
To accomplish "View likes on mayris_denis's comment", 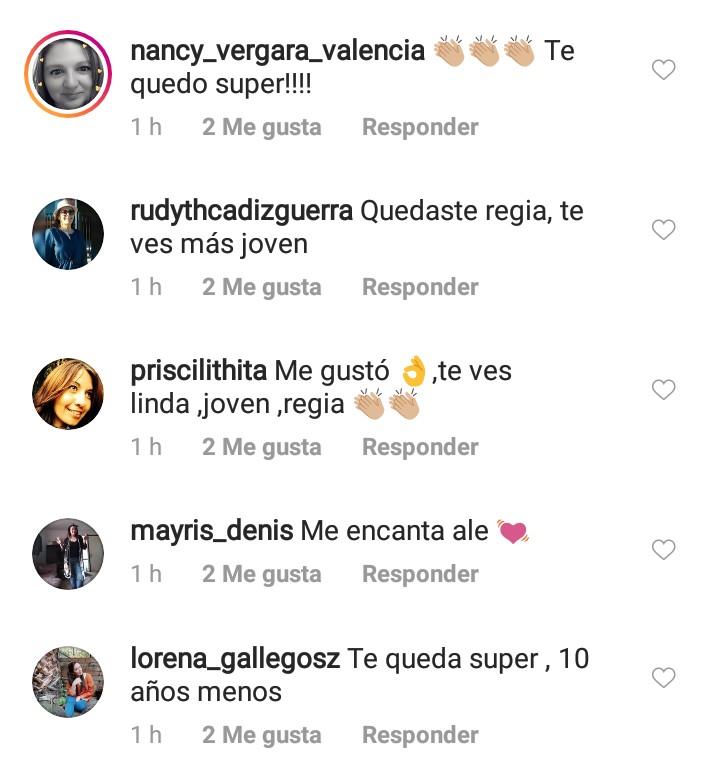I will click(261, 574).
